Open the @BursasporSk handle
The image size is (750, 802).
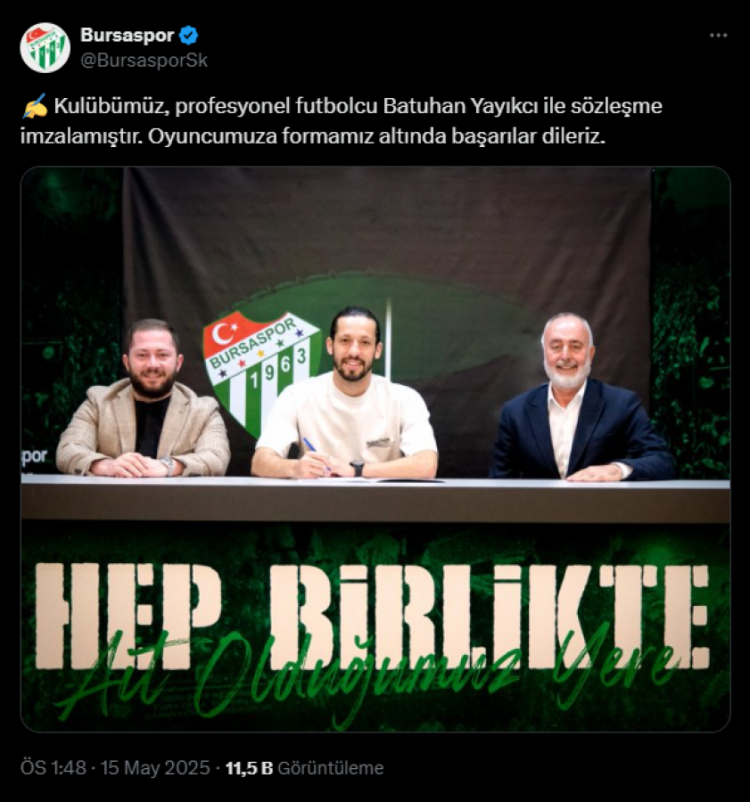(144, 60)
